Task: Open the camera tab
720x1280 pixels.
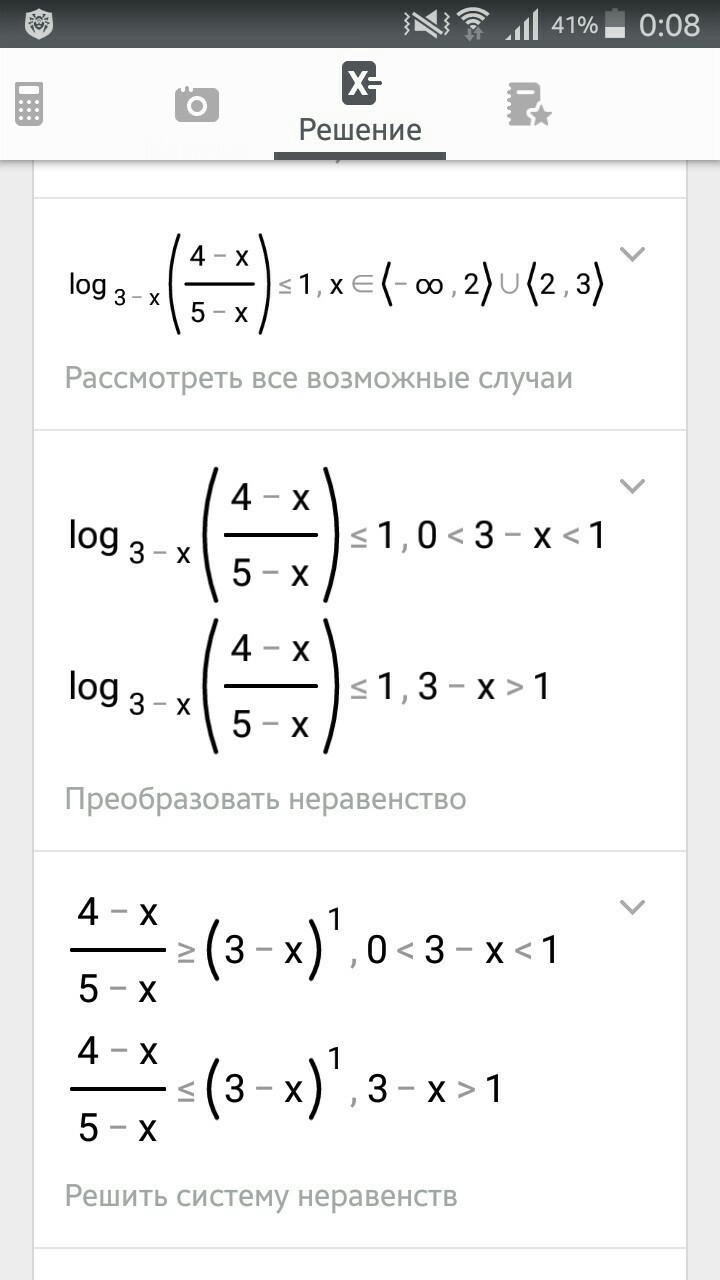Action: (196, 104)
